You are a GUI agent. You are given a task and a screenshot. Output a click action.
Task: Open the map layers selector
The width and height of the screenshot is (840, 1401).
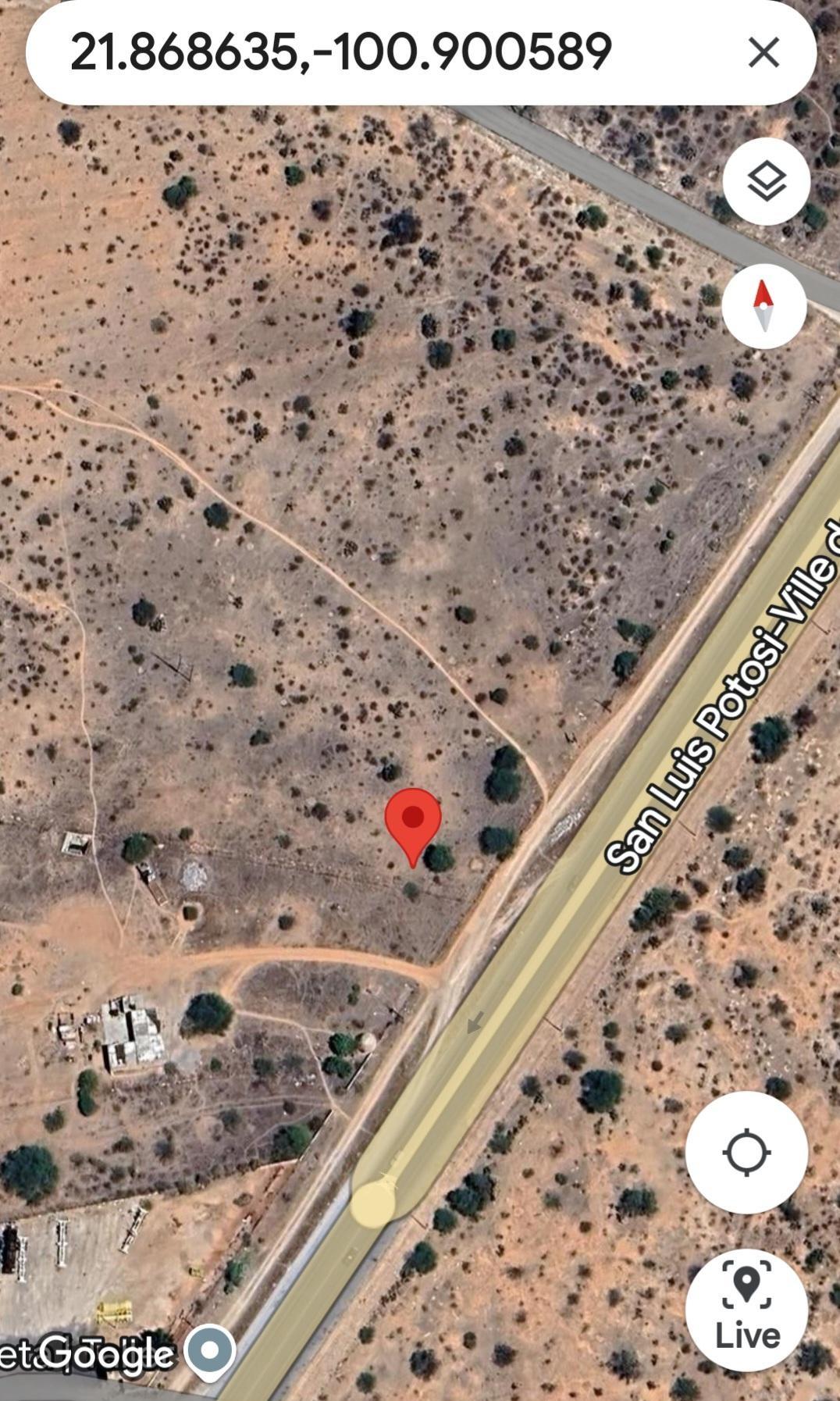click(x=766, y=182)
